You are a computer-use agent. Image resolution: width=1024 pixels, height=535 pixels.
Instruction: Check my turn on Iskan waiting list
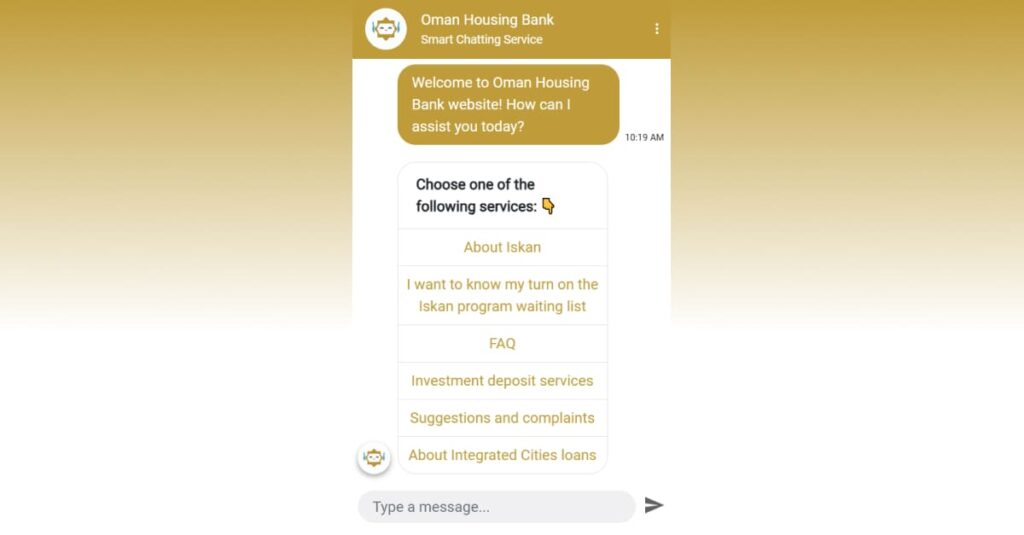502,295
